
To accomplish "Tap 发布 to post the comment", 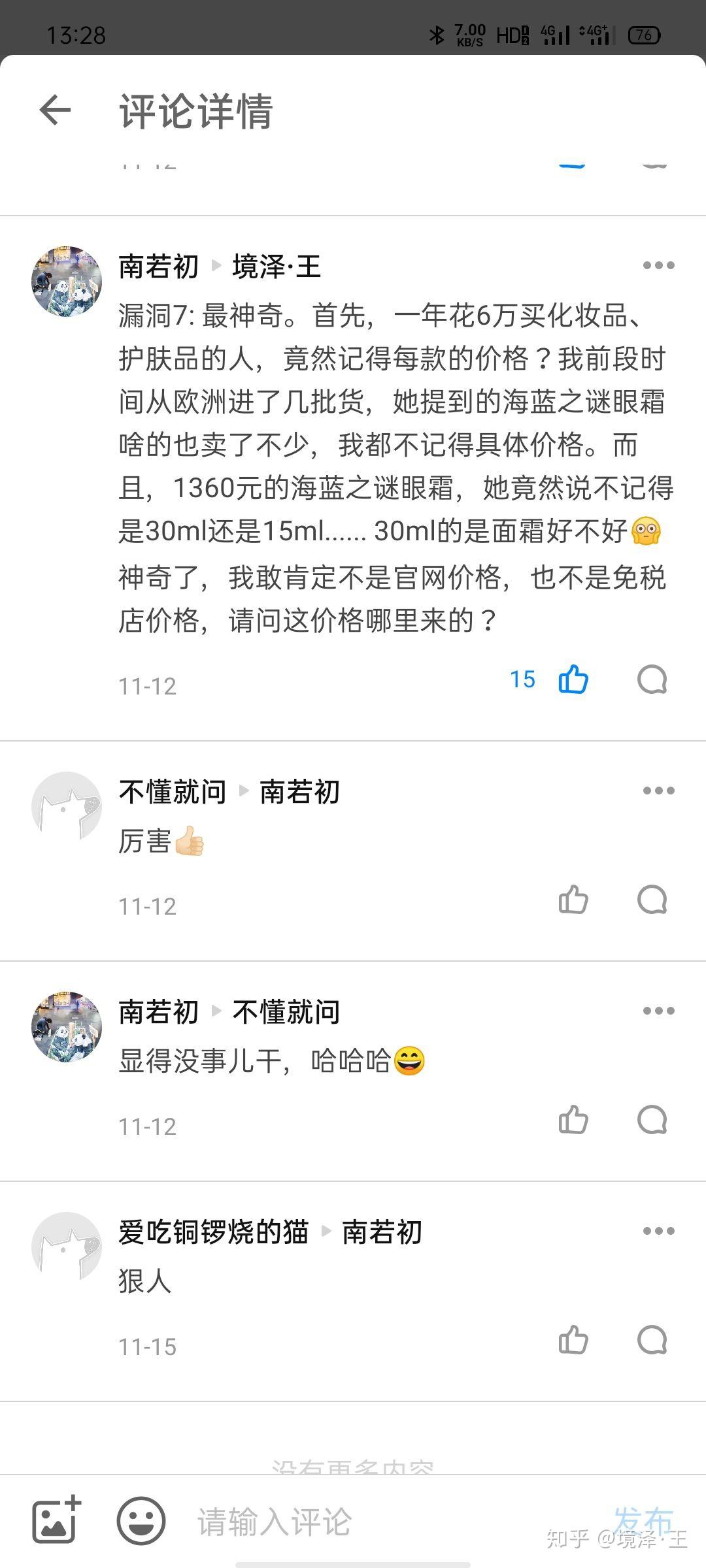I will [643, 1520].
